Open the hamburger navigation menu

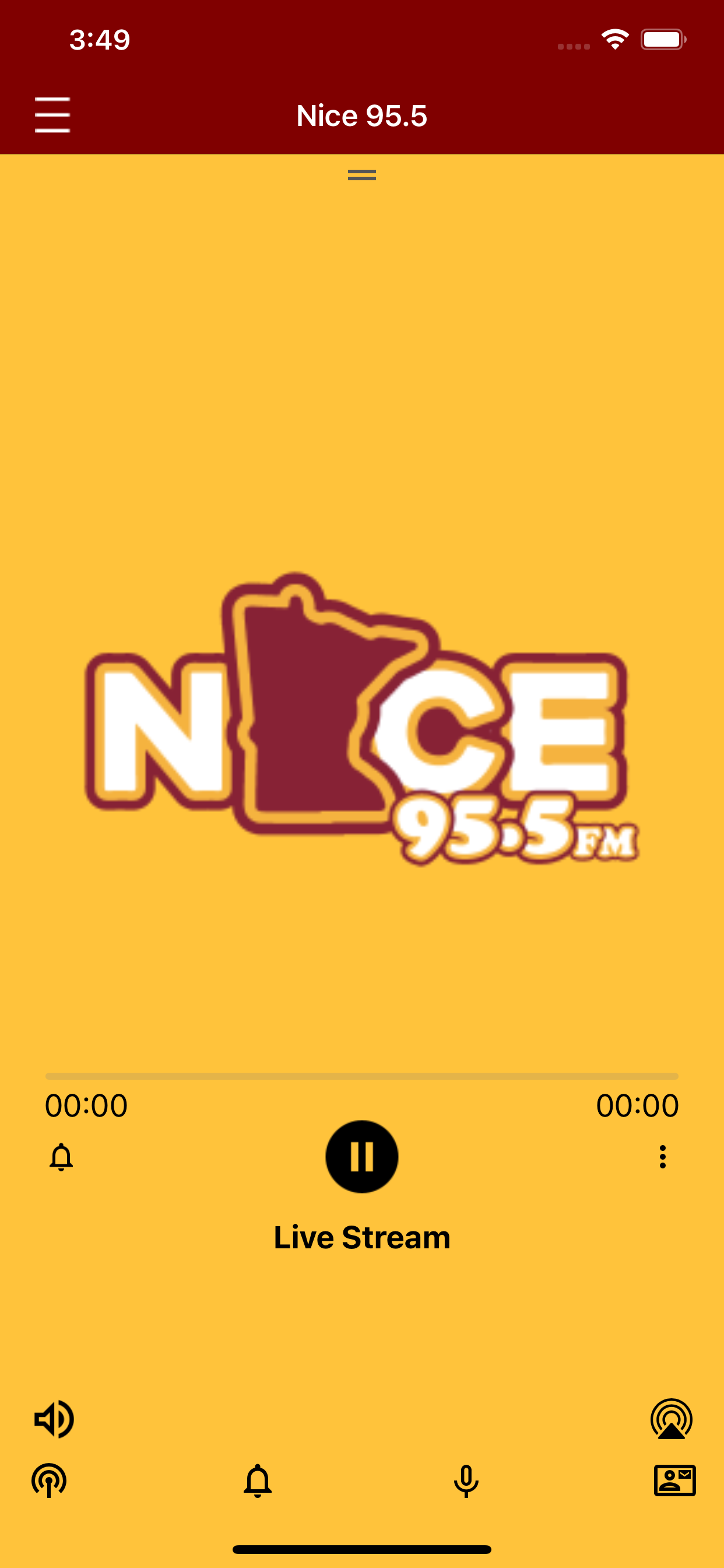point(52,116)
